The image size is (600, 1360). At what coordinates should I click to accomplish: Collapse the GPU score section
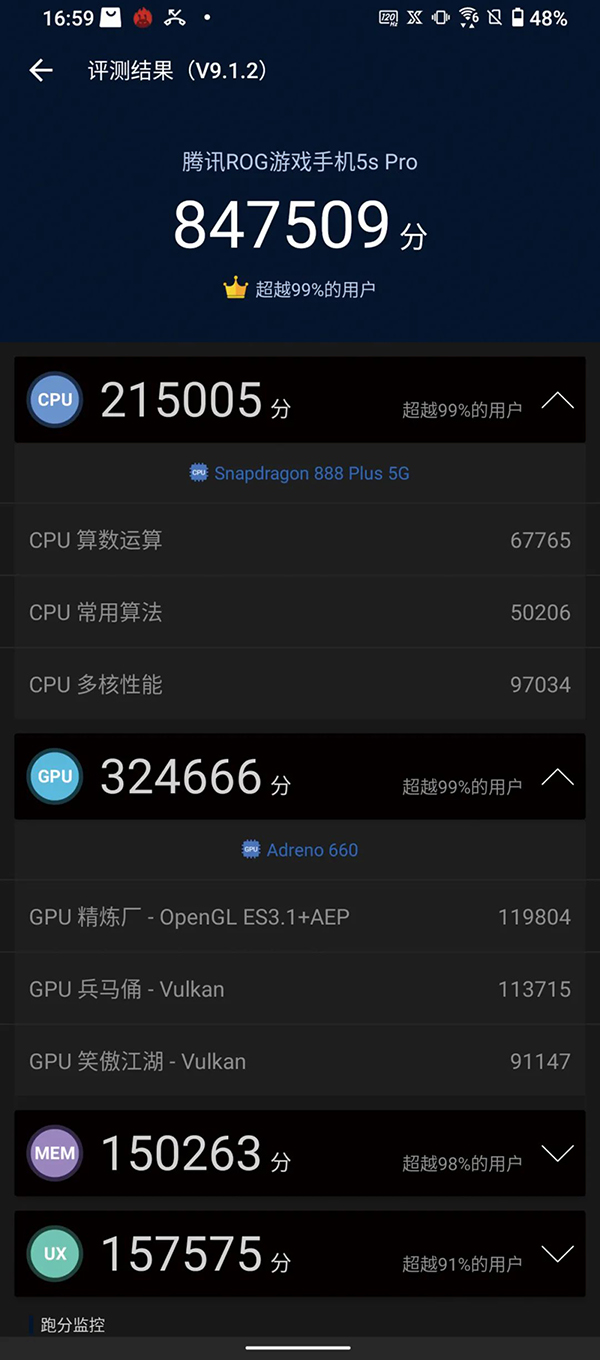point(557,777)
